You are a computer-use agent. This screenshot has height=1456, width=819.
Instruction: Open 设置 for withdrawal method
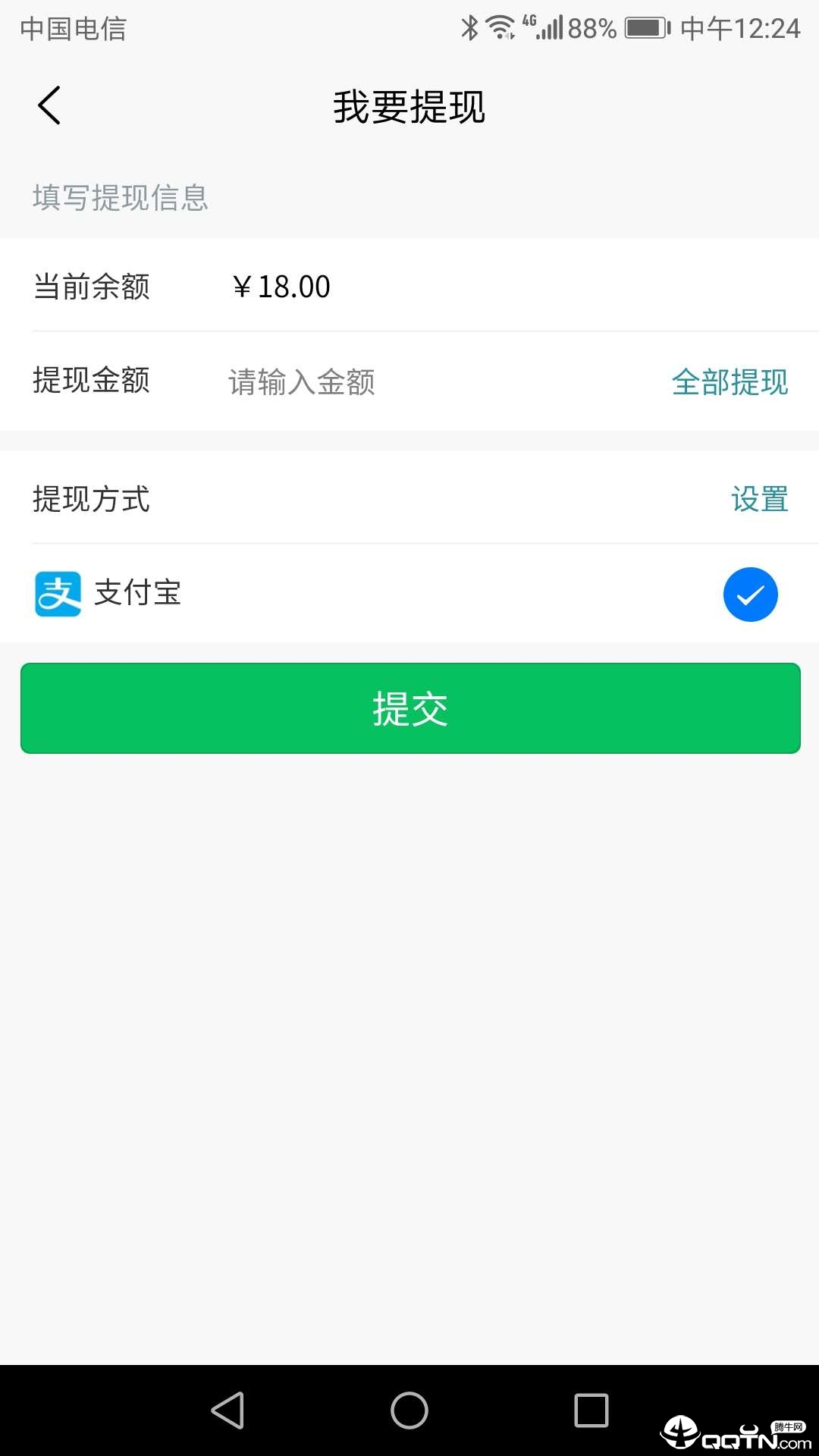click(759, 500)
